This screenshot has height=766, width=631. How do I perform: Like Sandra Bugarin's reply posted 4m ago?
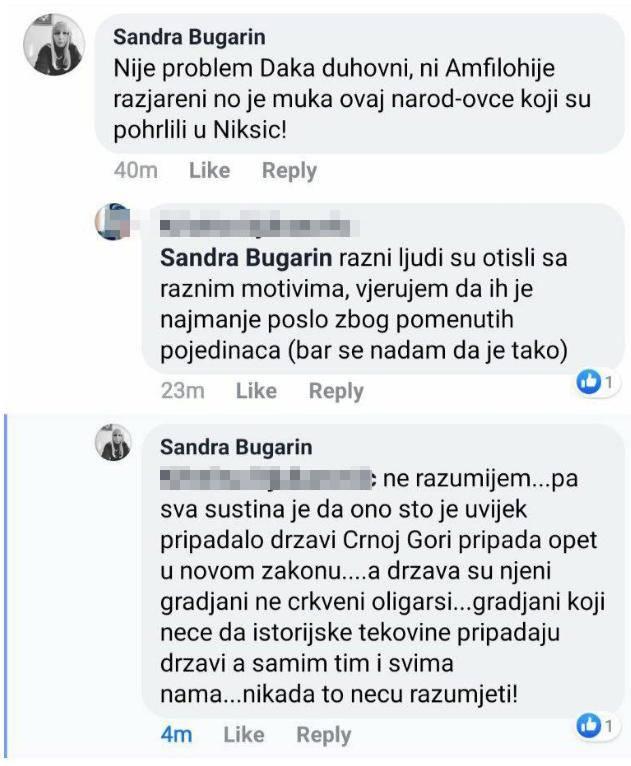click(244, 735)
